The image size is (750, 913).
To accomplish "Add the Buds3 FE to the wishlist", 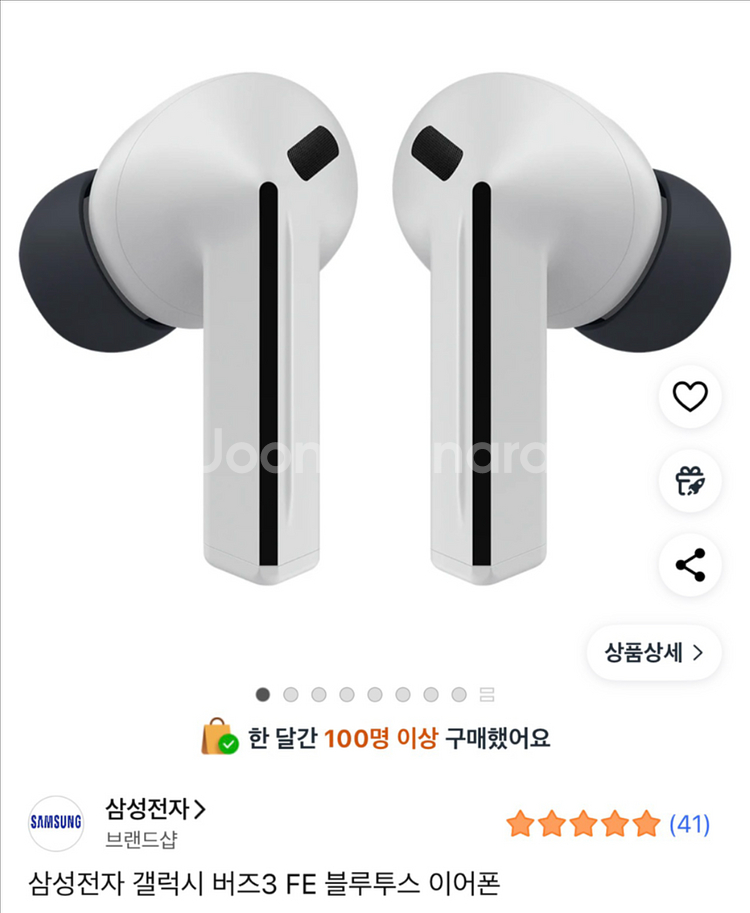I will [x=690, y=397].
